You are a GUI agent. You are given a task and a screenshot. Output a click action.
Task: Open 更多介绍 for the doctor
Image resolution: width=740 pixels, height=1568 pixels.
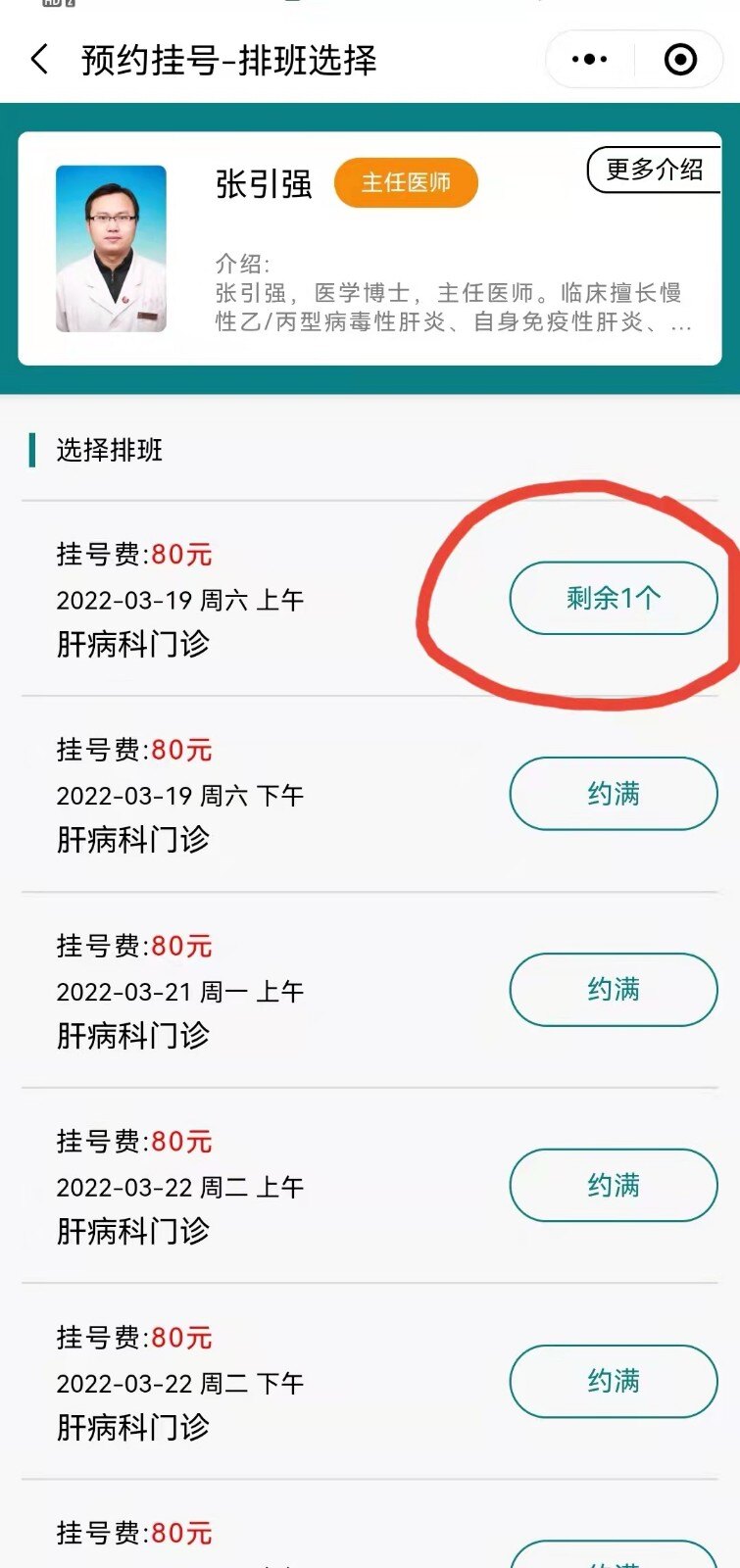[x=654, y=170]
